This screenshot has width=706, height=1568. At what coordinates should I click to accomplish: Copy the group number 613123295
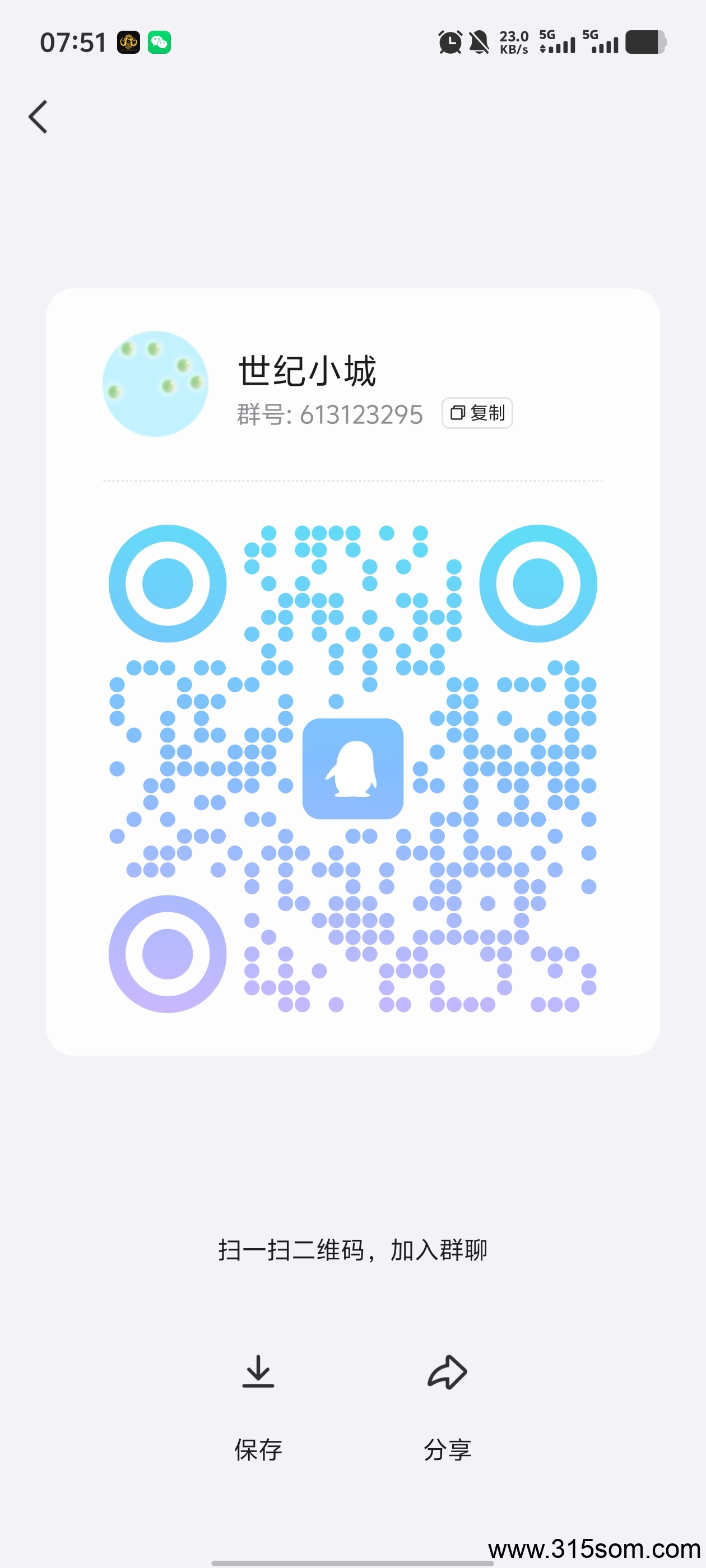tap(477, 413)
